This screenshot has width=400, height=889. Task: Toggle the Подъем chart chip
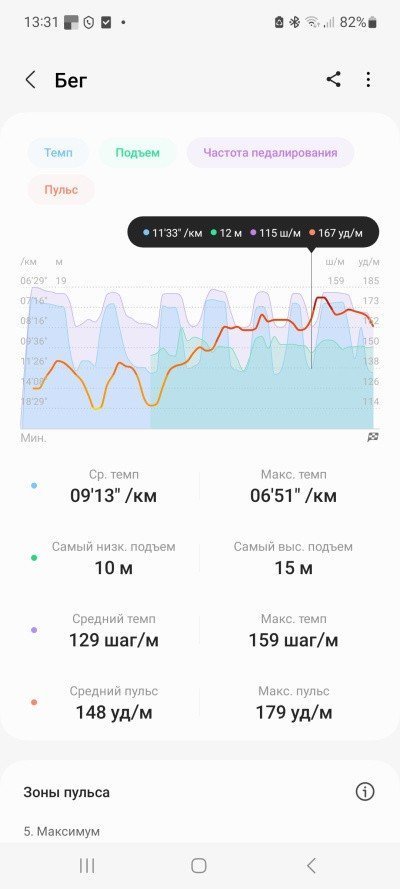tap(138, 153)
